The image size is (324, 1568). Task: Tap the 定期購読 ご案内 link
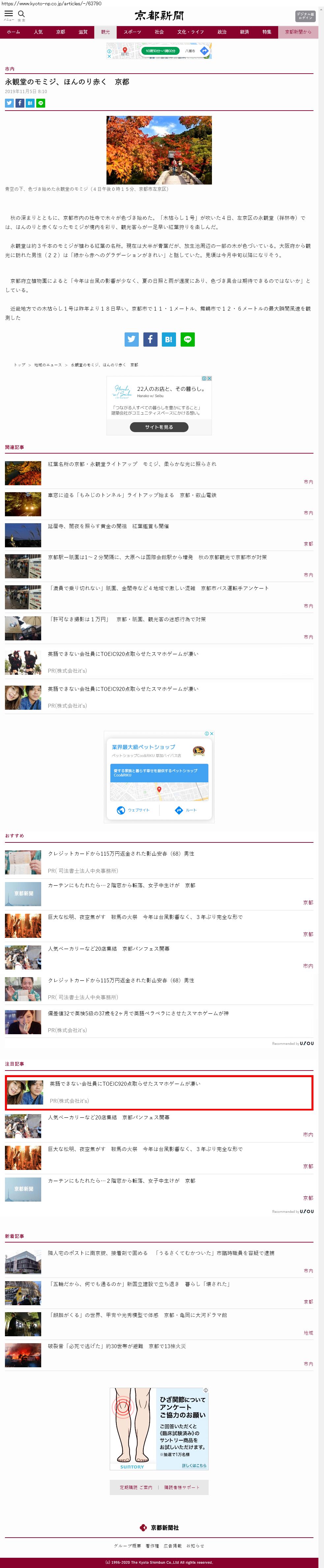click(135, 1487)
